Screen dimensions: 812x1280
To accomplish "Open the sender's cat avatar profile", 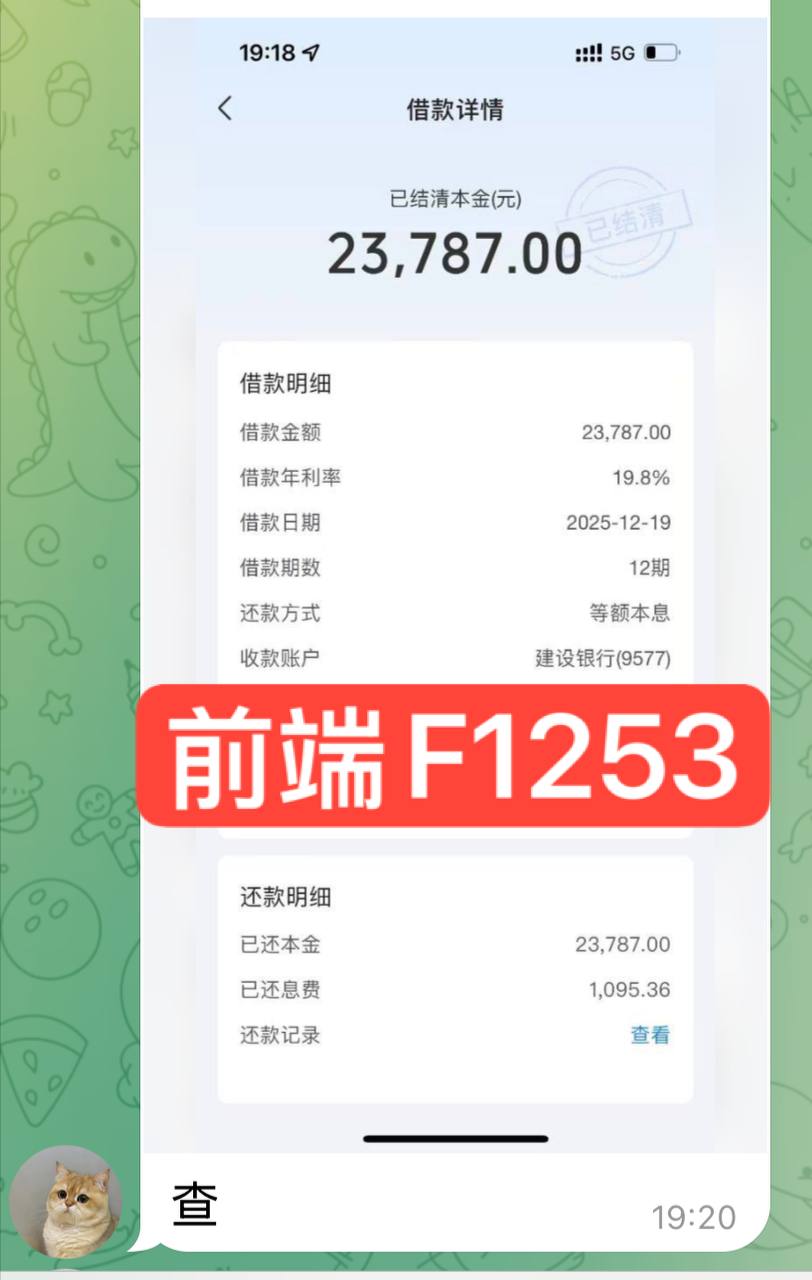I will 66,1200.
